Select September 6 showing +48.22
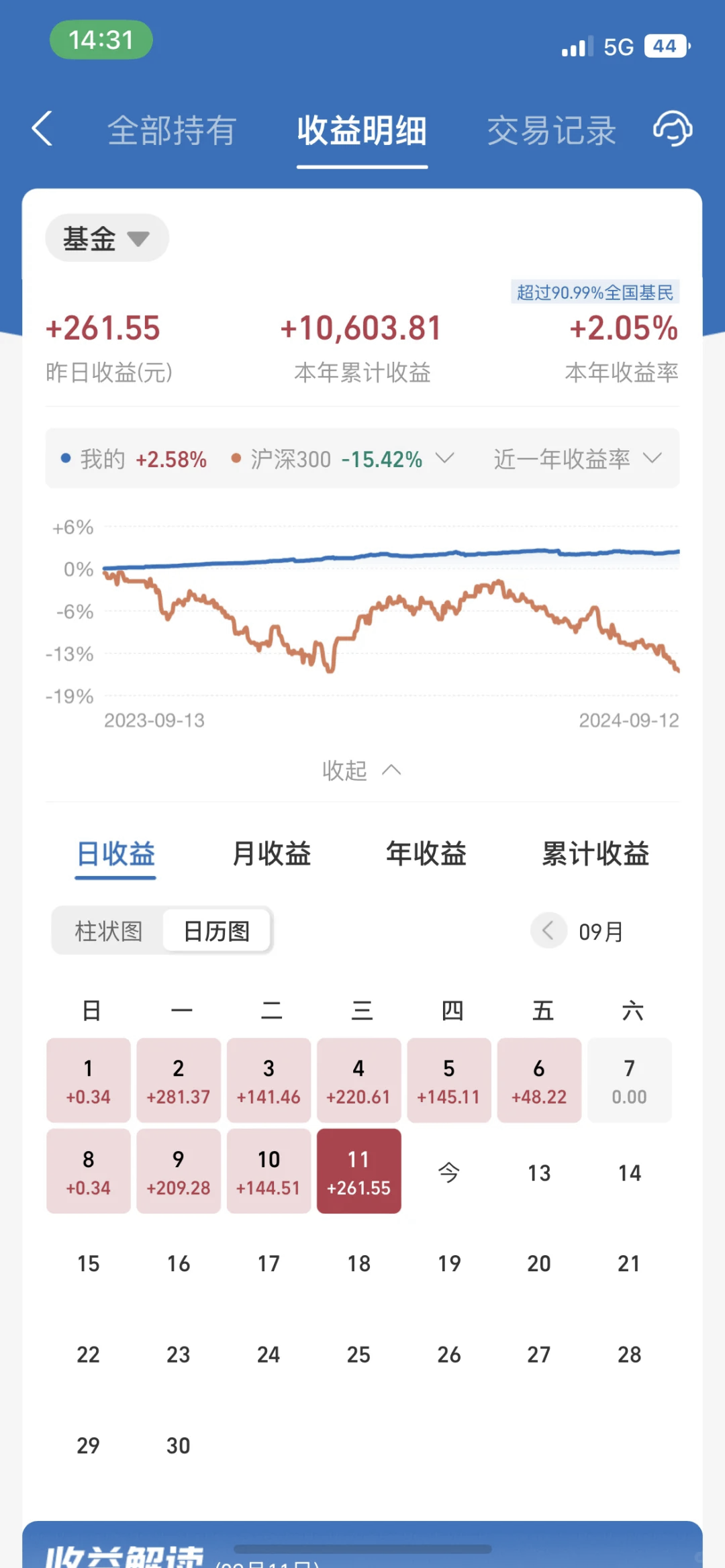Image resolution: width=725 pixels, height=1568 pixels. point(539,1081)
